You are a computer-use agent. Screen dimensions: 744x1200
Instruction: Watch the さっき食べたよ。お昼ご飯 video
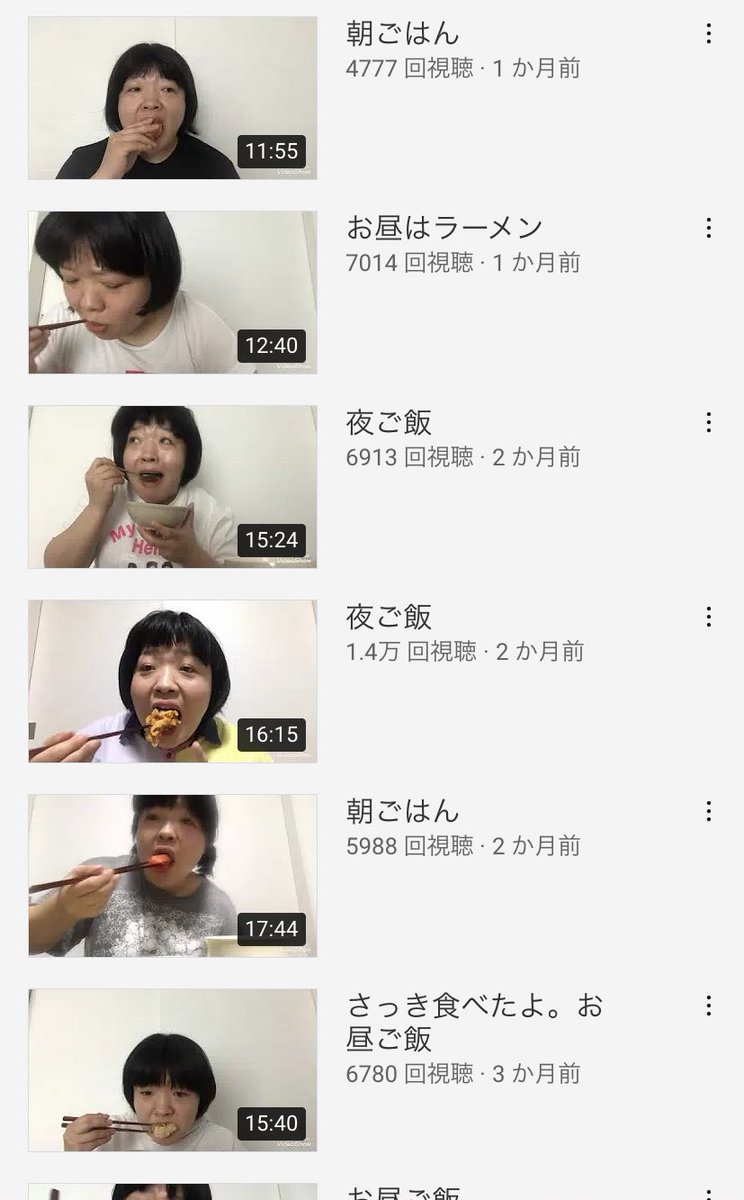(172, 1070)
